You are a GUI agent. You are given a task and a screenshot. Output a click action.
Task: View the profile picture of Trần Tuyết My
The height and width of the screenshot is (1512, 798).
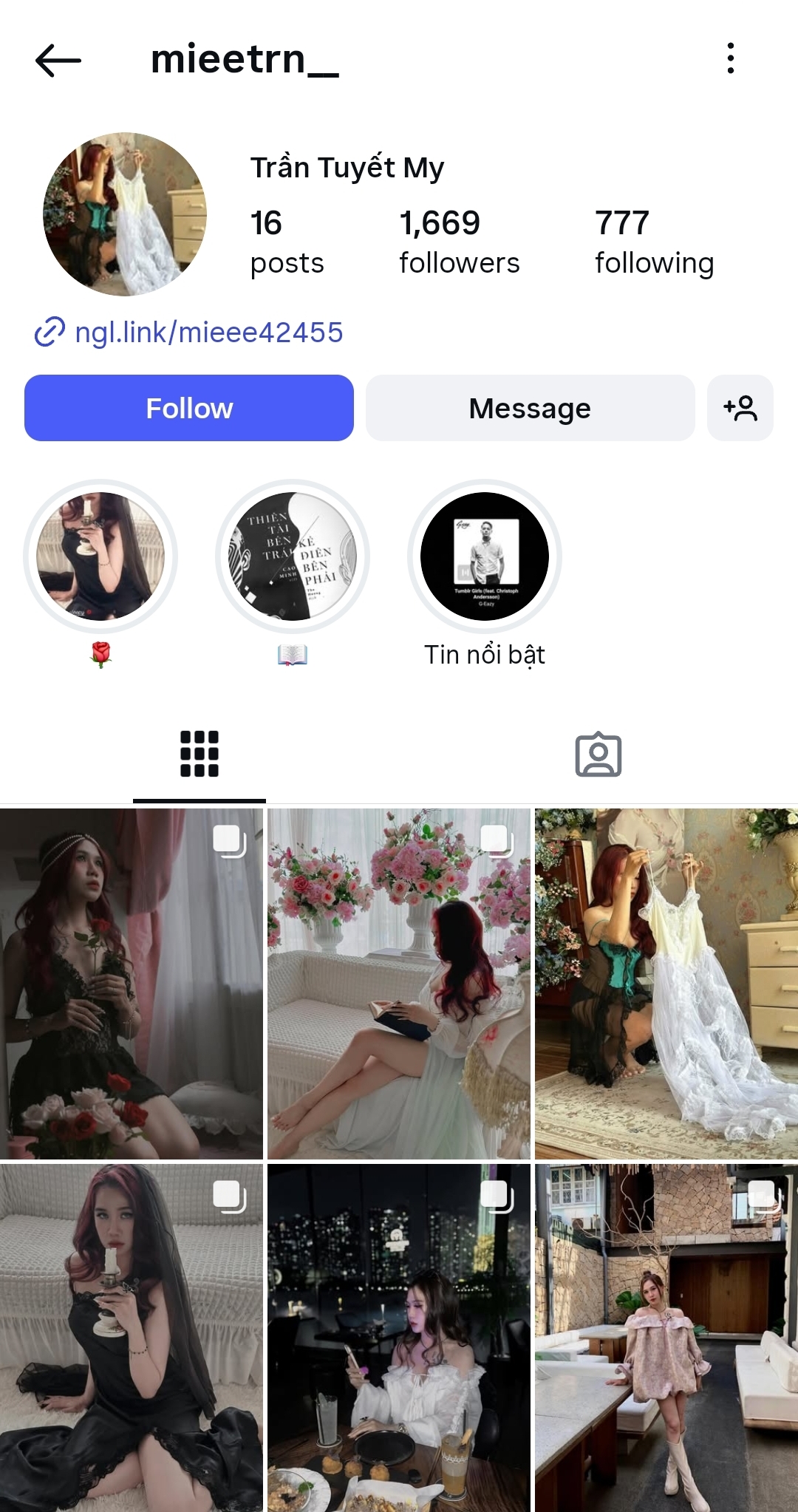(x=124, y=214)
